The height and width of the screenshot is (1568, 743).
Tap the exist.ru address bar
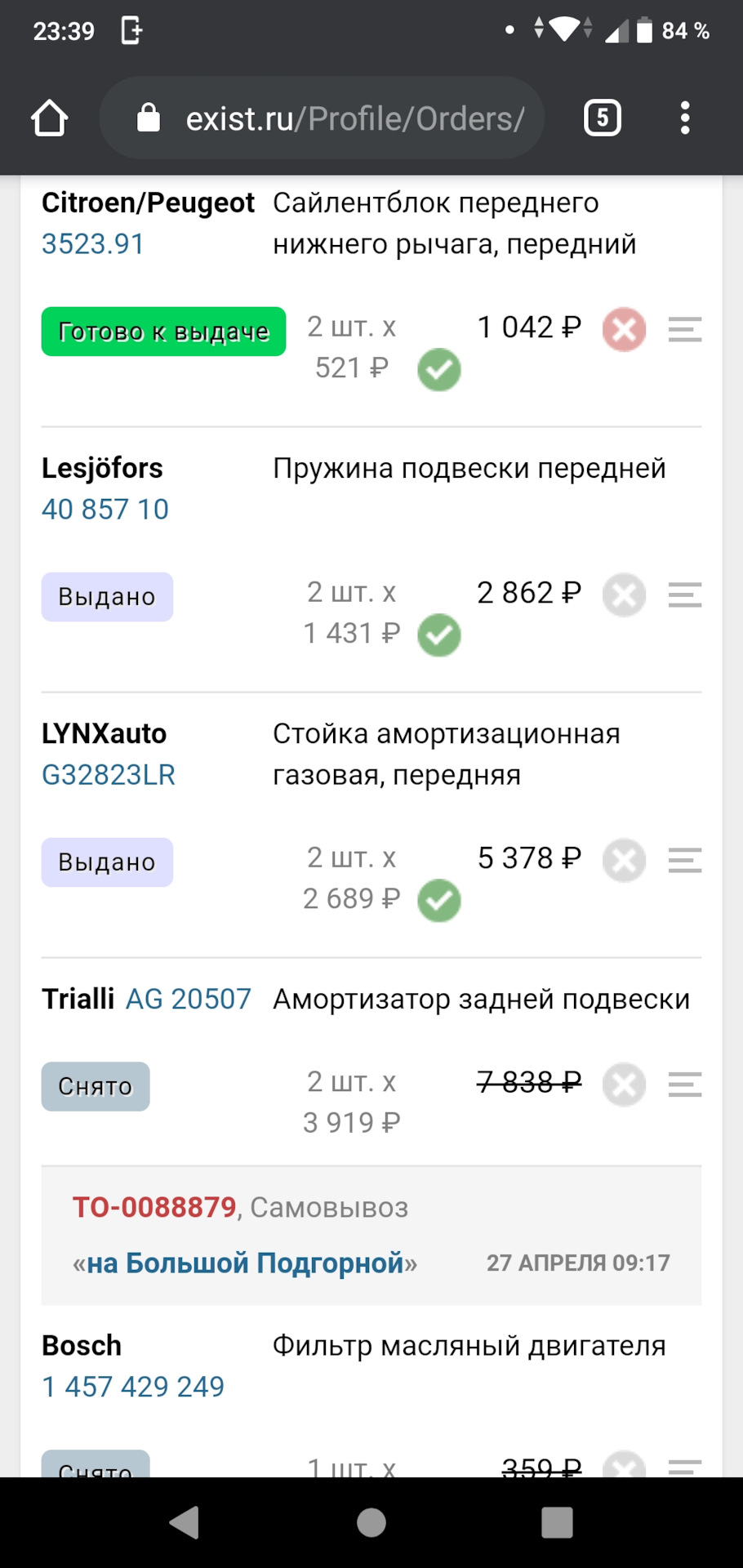pos(322,118)
